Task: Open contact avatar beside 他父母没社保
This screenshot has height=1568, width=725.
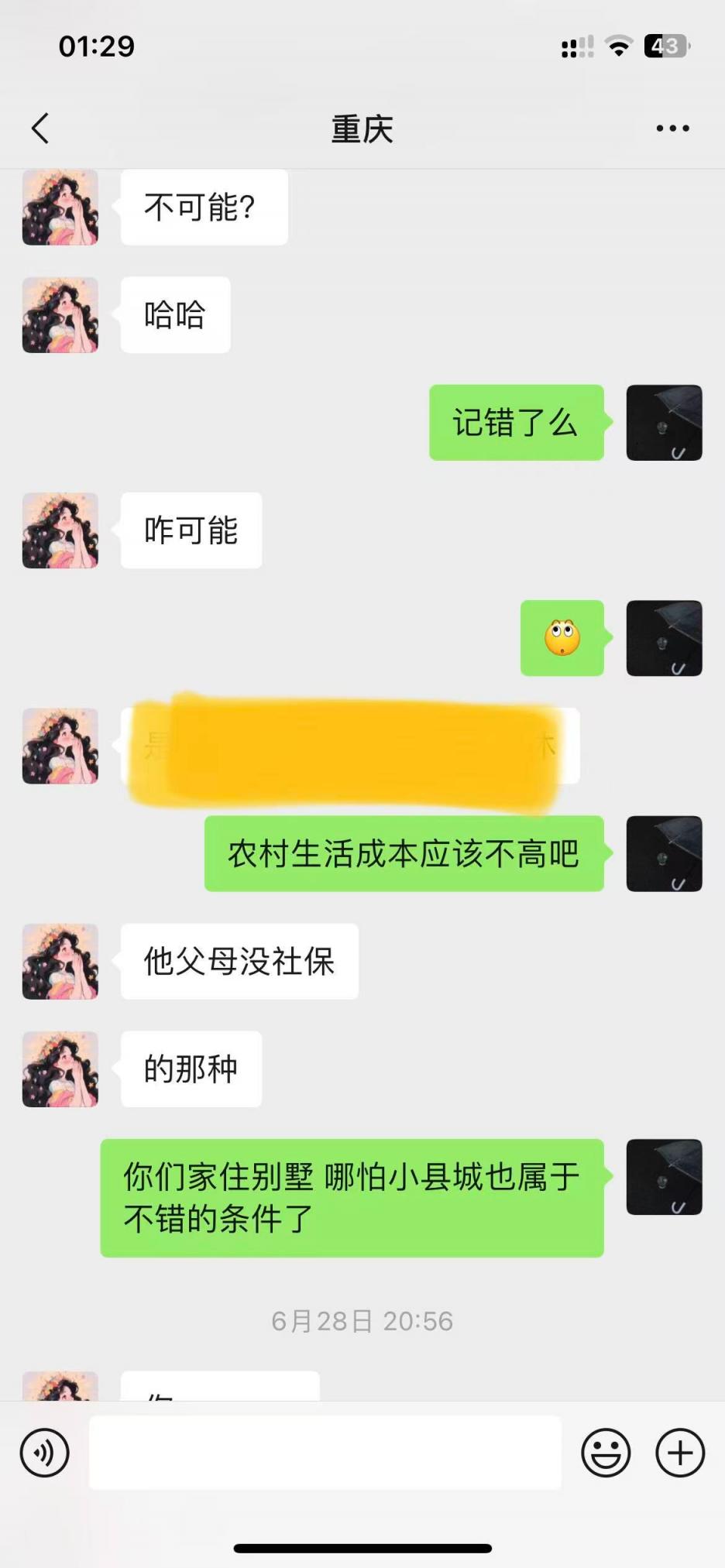Action: [60, 961]
